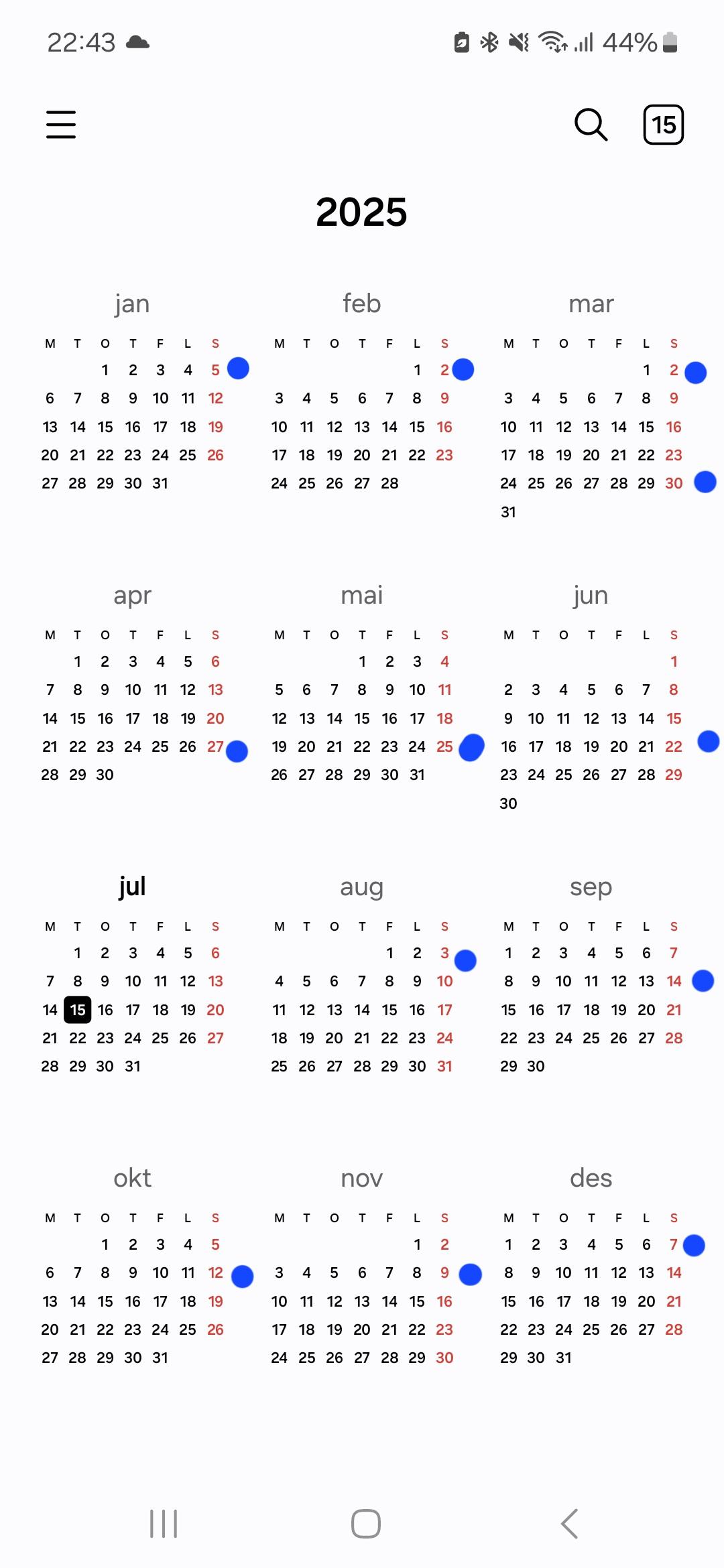The image size is (724, 1568).
Task: Select the okt month
Action: [x=132, y=1178]
